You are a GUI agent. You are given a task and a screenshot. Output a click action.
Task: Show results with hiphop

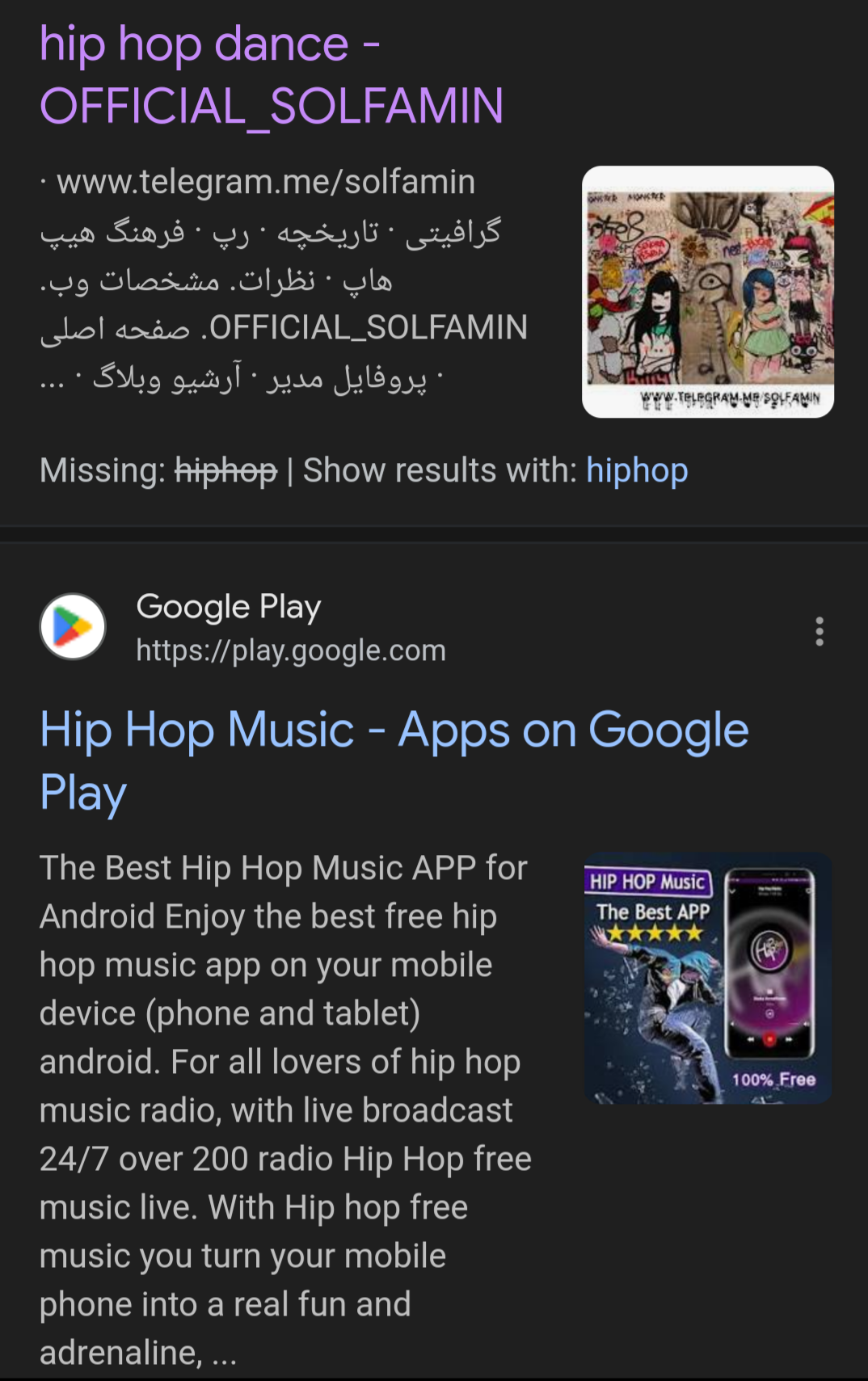click(x=636, y=470)
